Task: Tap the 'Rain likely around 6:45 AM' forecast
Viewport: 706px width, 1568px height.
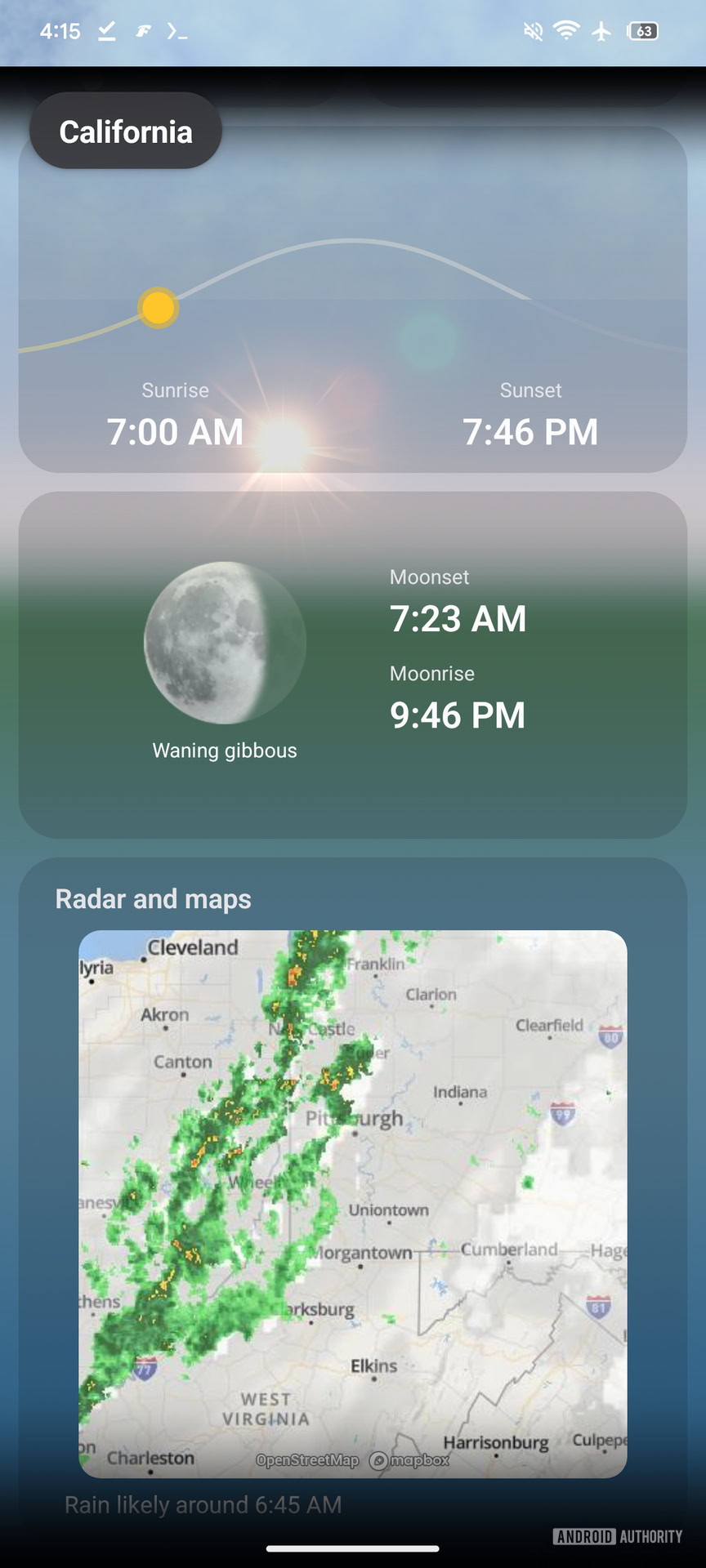Action: pyautogui.click(x=203, y=1505)
